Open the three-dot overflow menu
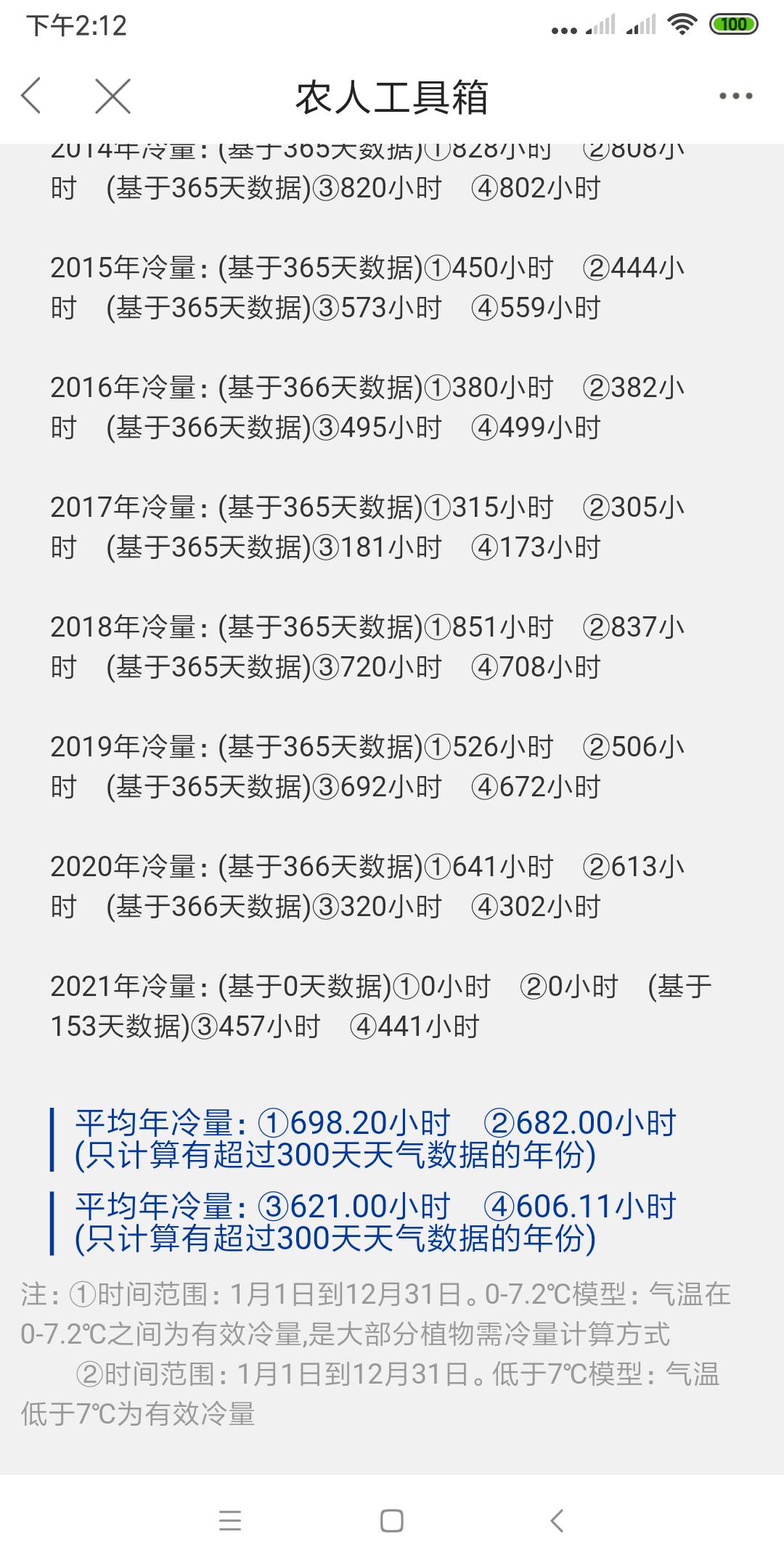The width and height of the screenshot is (784, 1568). coord(735,96)
